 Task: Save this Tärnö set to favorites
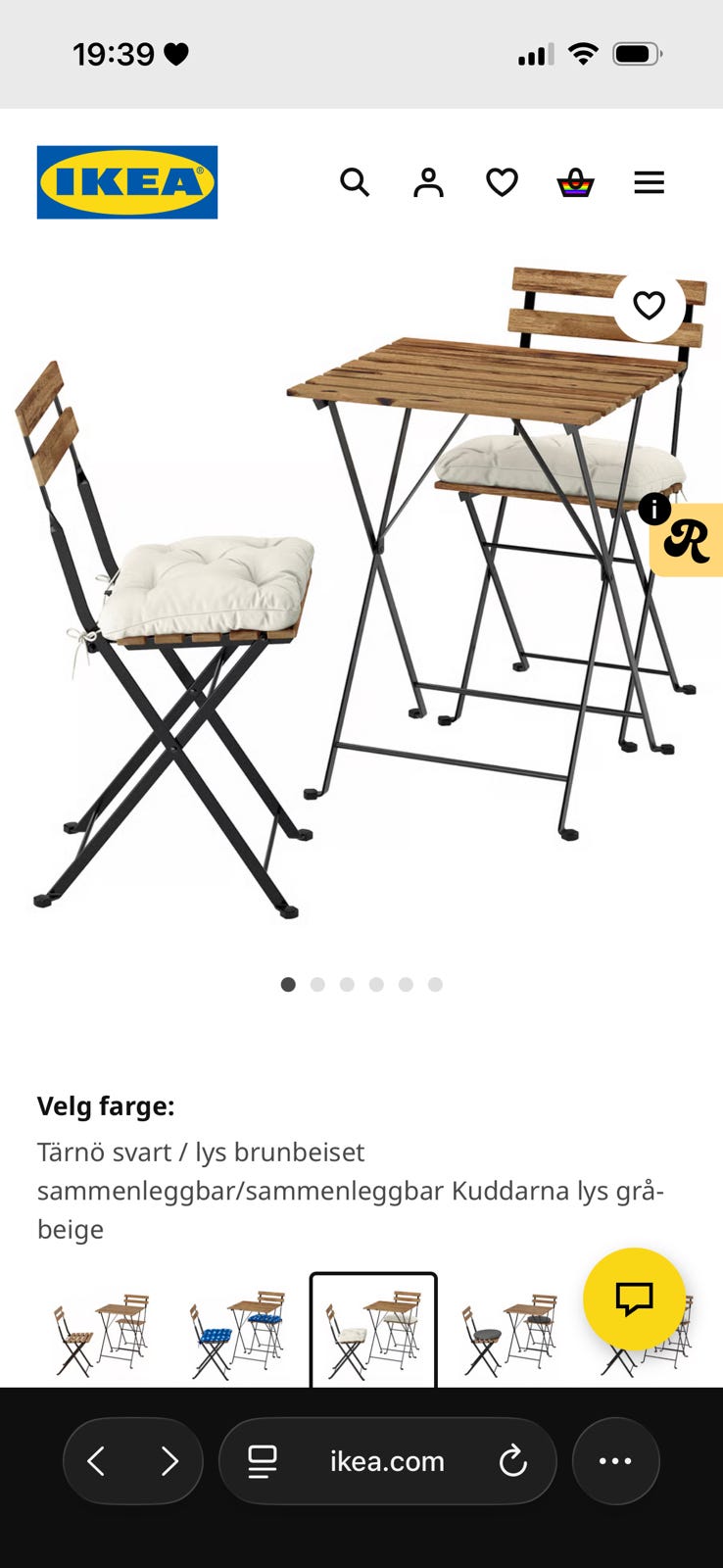click(x=649, y=306)
